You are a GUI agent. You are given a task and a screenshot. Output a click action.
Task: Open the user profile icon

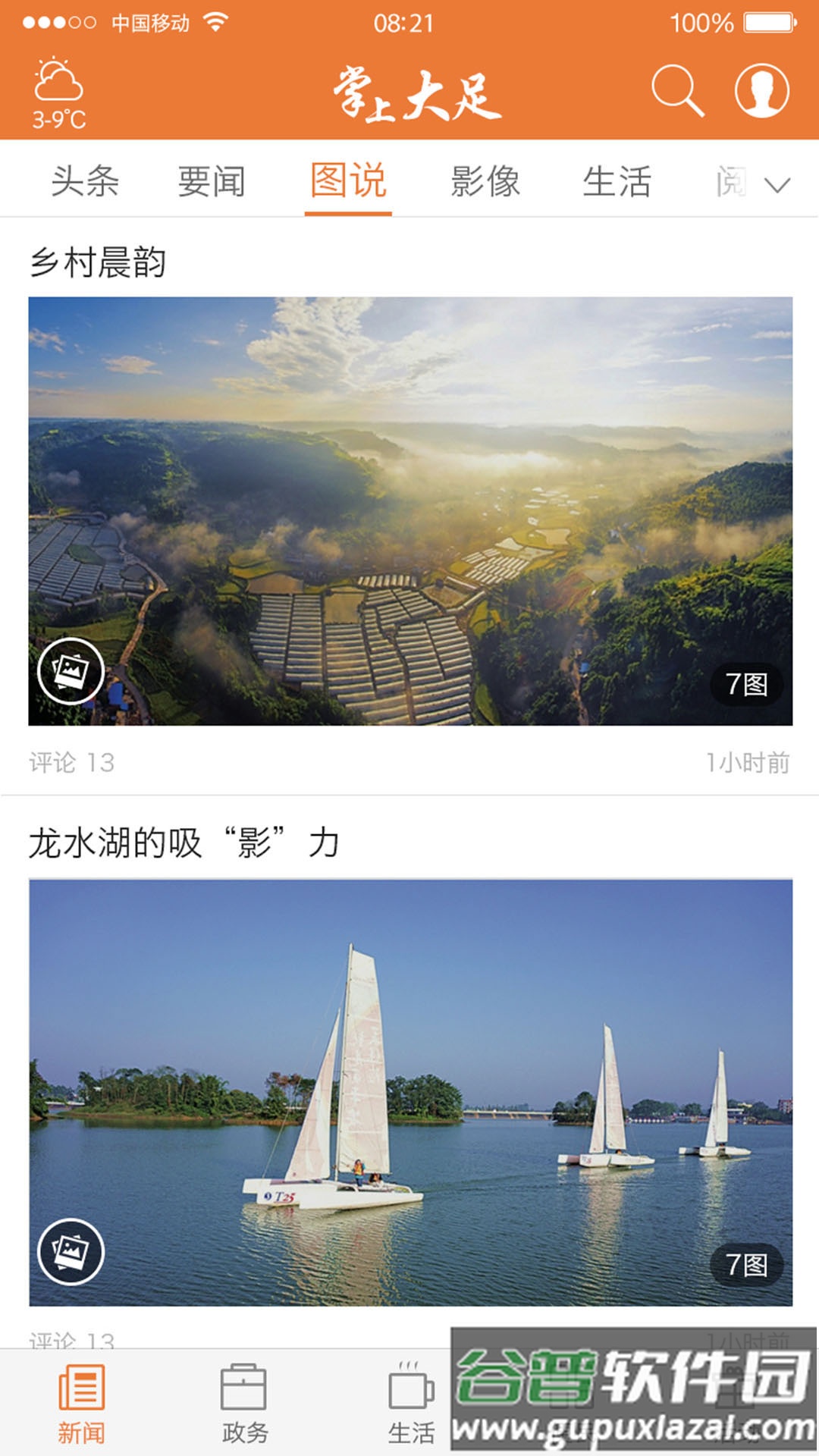(x=762, y=93)
